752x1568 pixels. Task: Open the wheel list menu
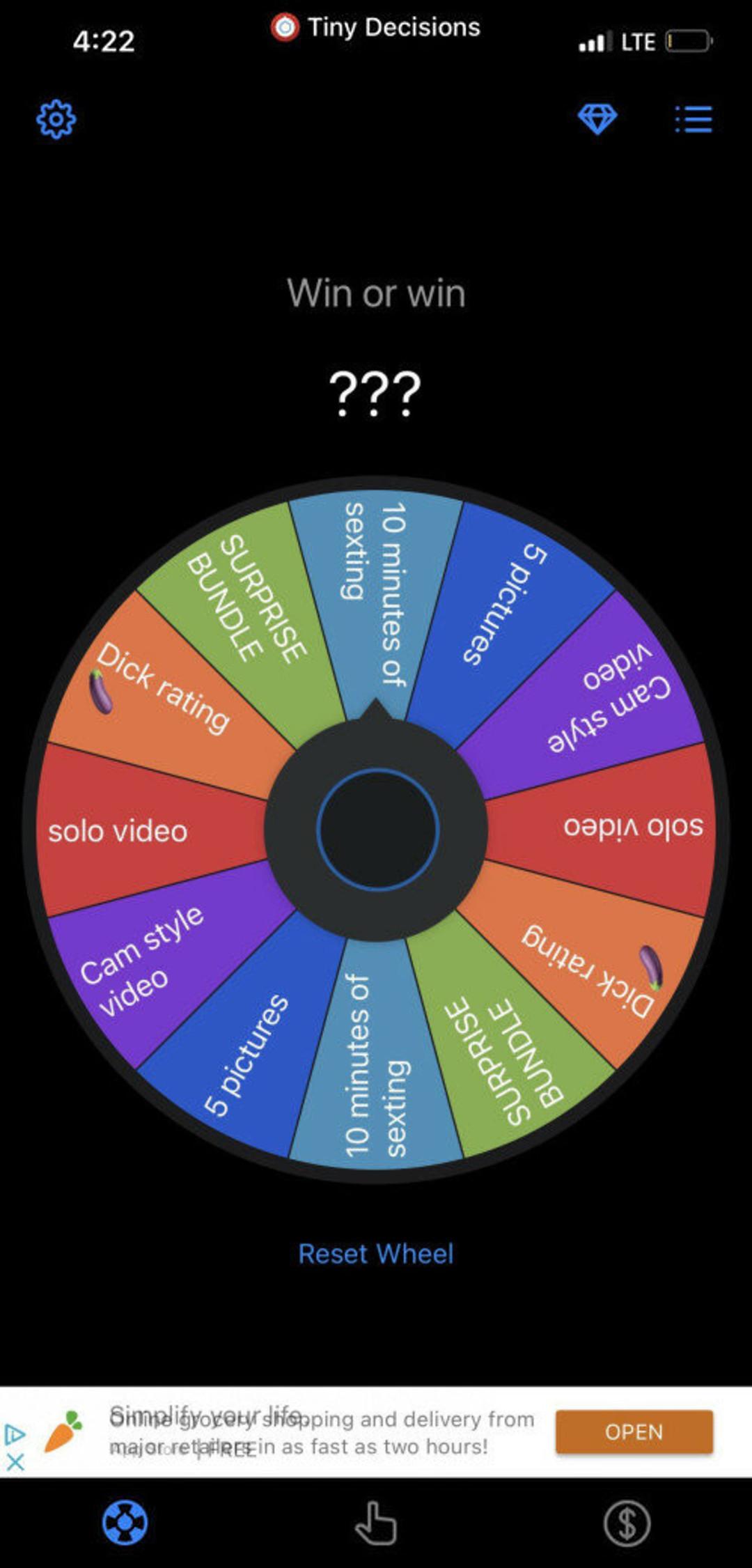click(x=694, y=119)
